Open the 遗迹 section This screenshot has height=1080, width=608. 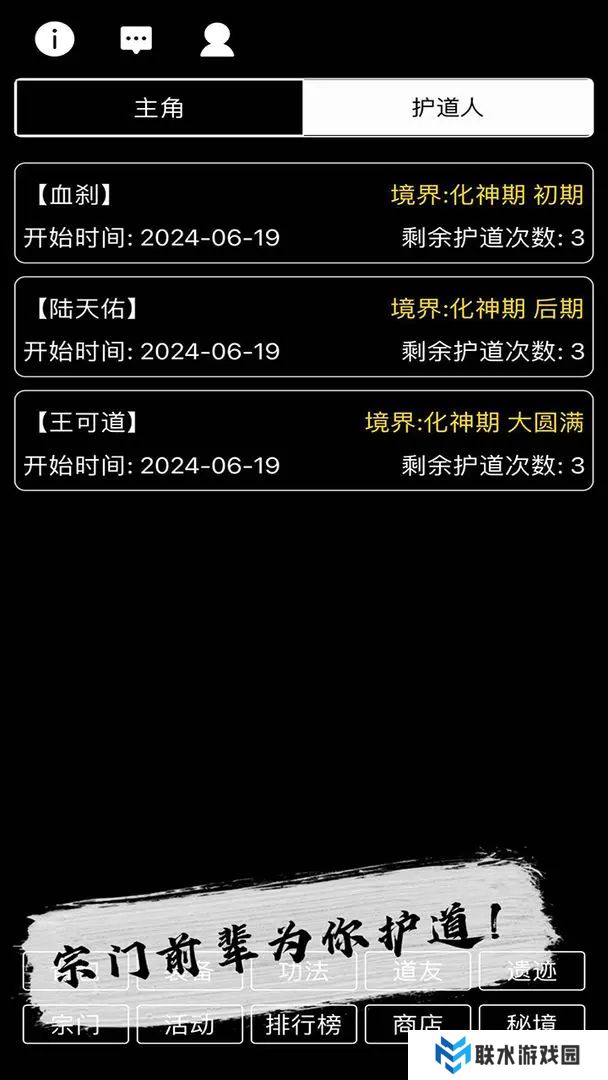click(x=532, y=971)
